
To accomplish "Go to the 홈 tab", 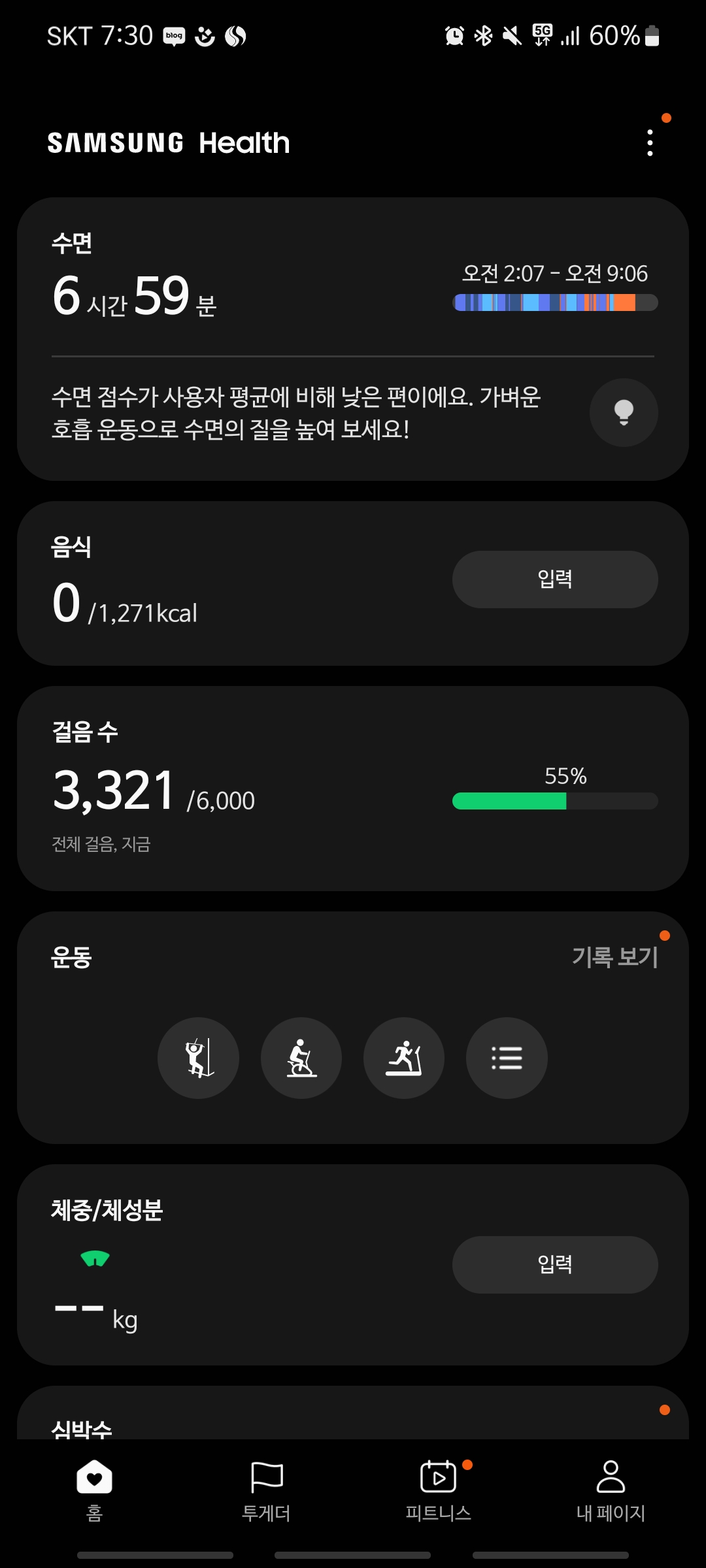I will tap(94, 1486).
